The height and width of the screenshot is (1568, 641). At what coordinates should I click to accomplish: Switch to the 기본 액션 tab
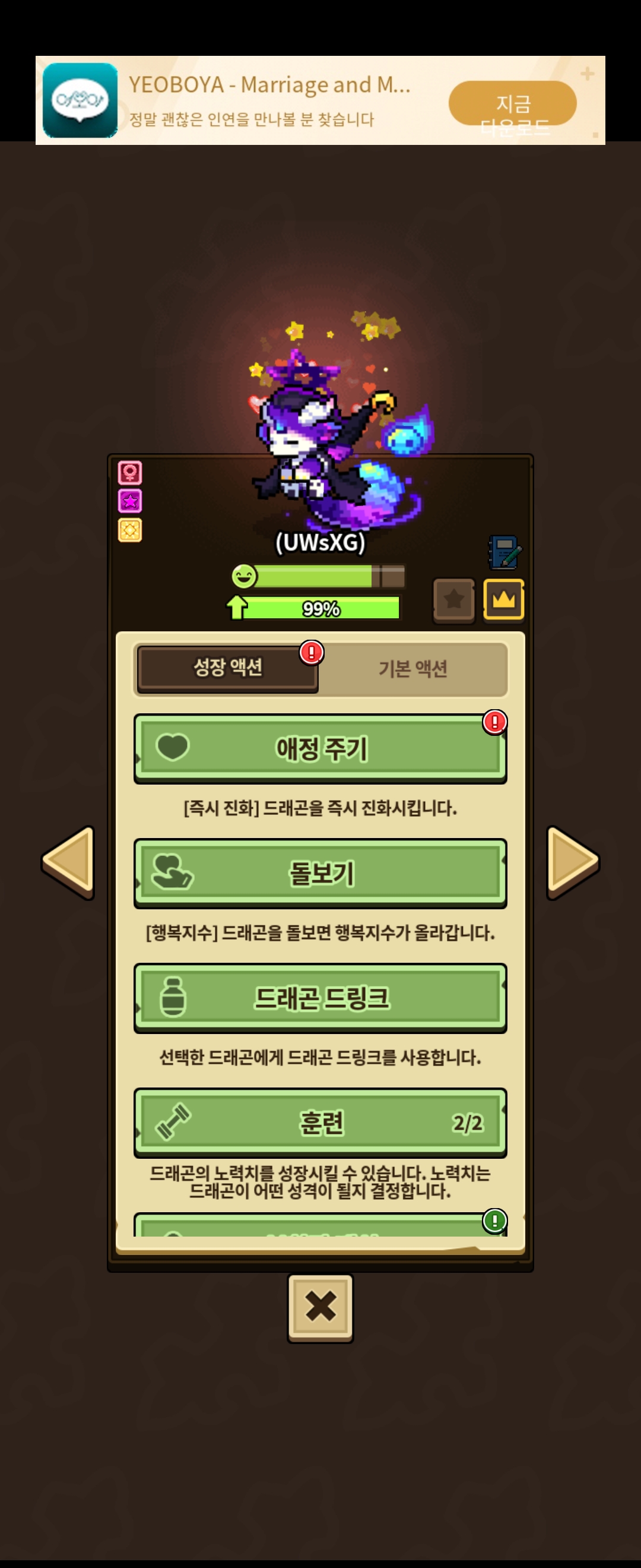click(x=413, y=669)
